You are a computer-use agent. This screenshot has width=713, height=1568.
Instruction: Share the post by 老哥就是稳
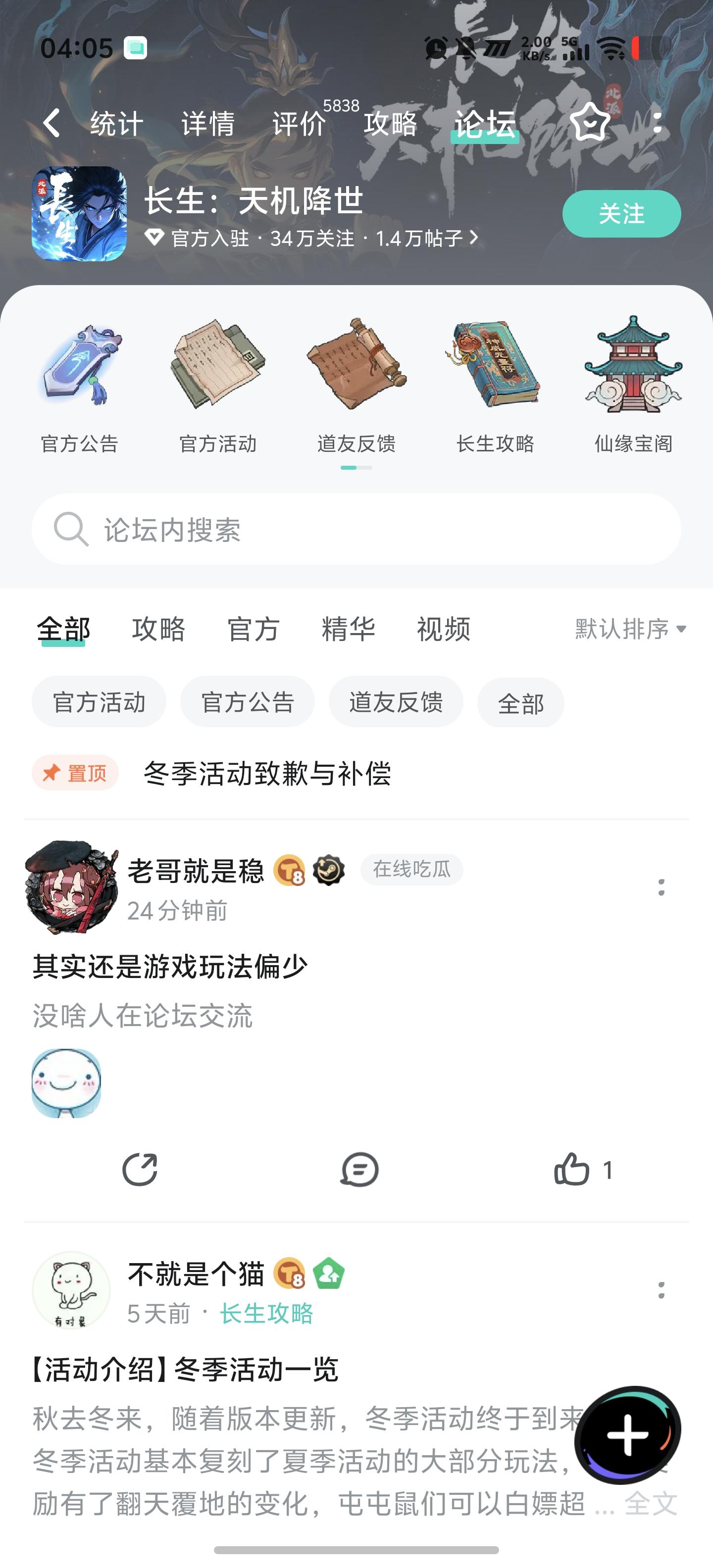pyautogui.click(x=140, y=1169)
